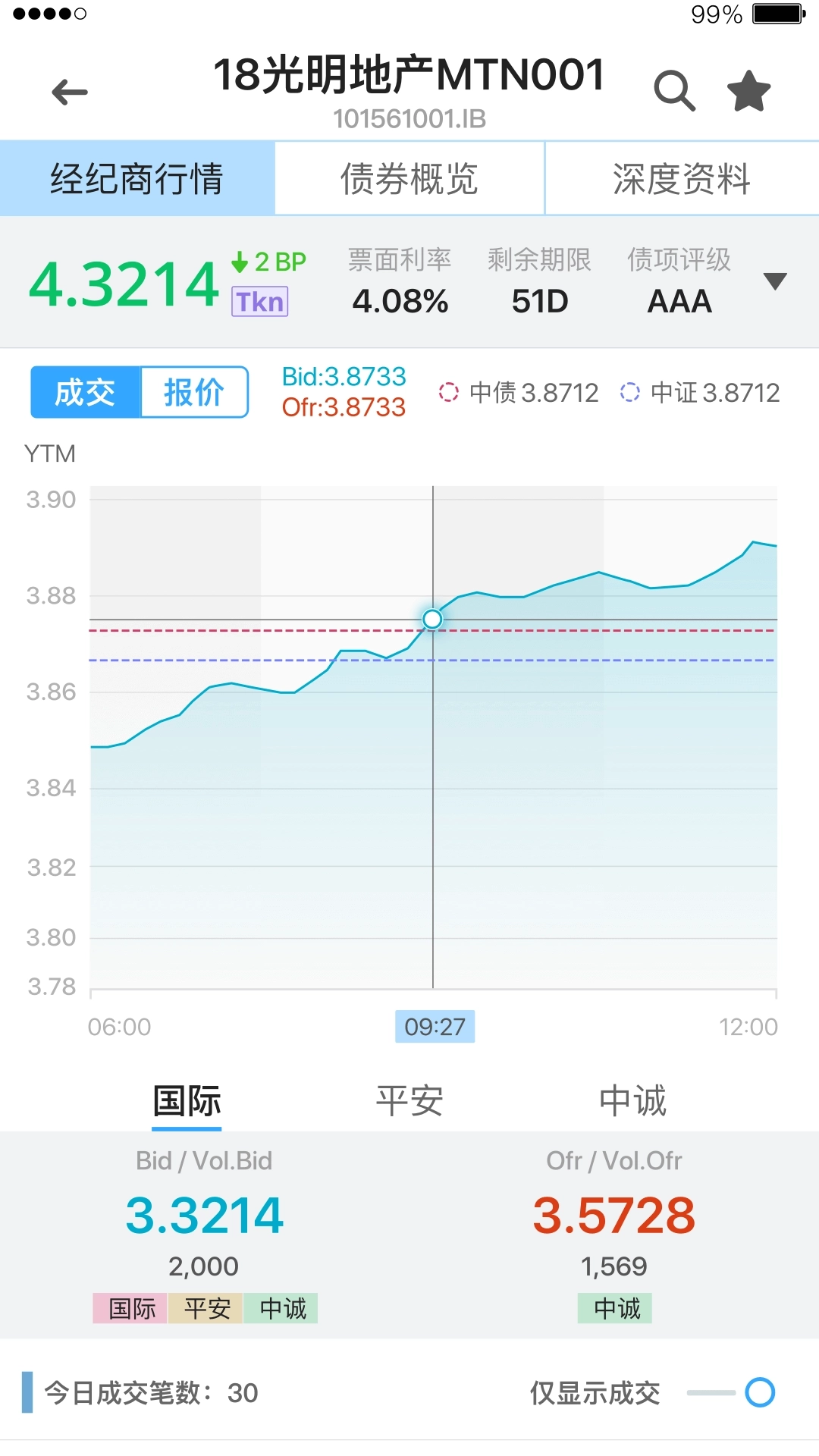Viewport: 819px width, 1456px height.
Task: Select the 平安 broker tab
Action: point(409,1101)
